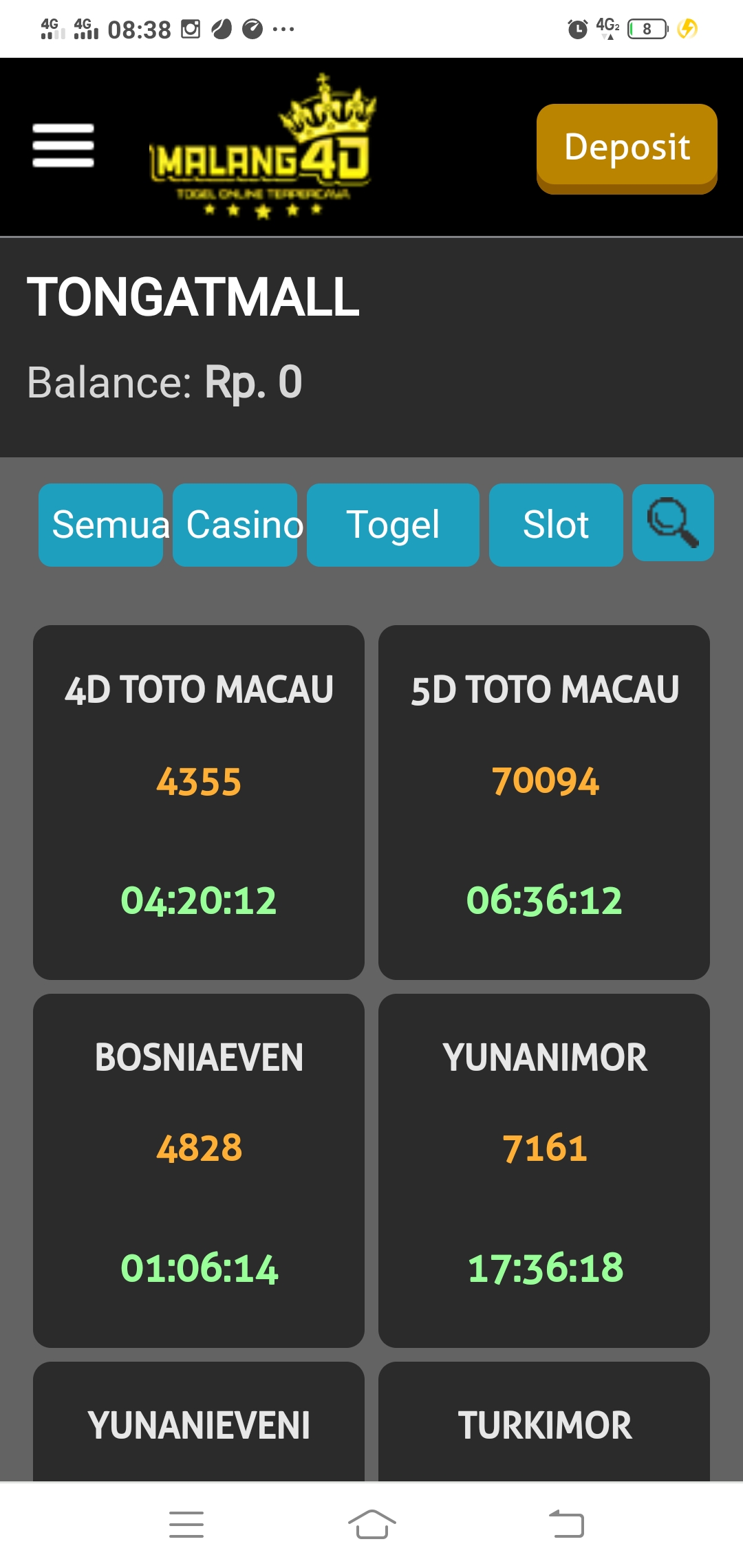
Task: Switch to the Casino category
Action: pyautogui.click(x=235, y=525)
